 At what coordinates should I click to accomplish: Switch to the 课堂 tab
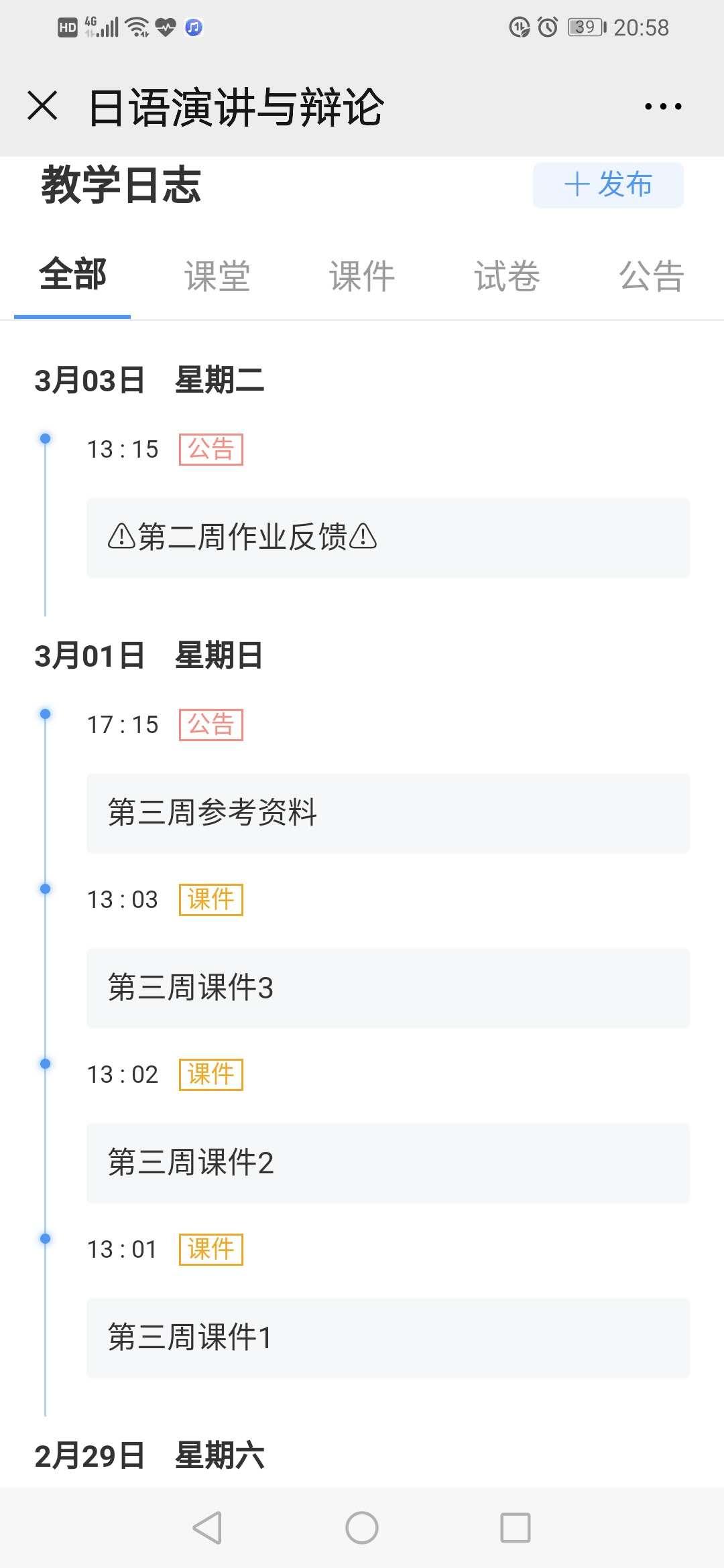[217, 276]
